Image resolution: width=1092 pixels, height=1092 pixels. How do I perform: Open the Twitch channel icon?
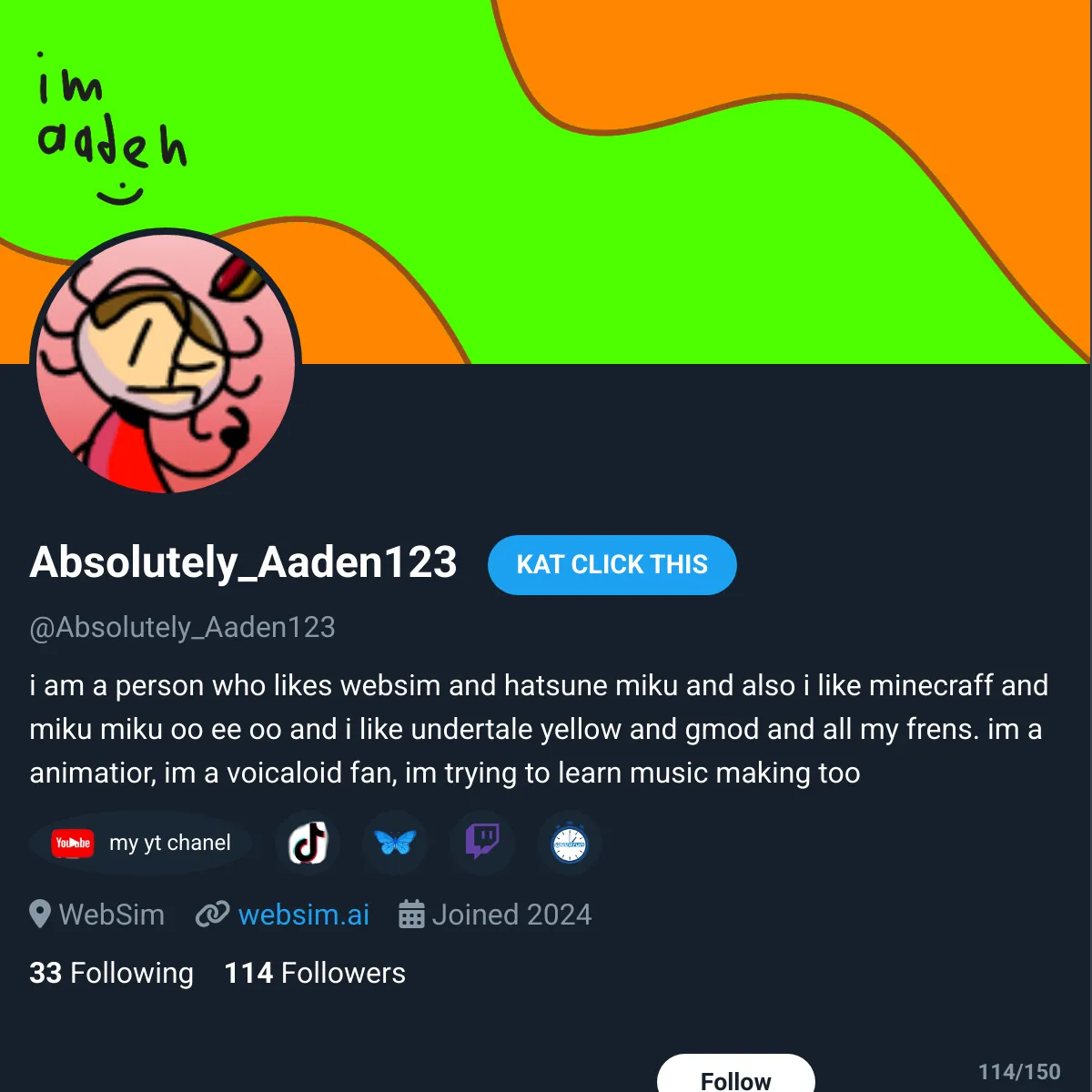[x=482, y=843]
